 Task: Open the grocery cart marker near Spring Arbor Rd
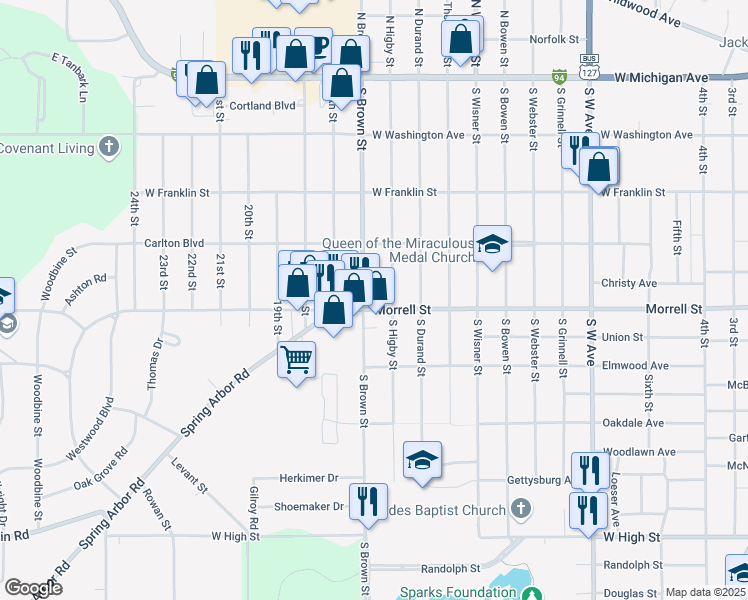pyautogui.click(x=296, y=358)
